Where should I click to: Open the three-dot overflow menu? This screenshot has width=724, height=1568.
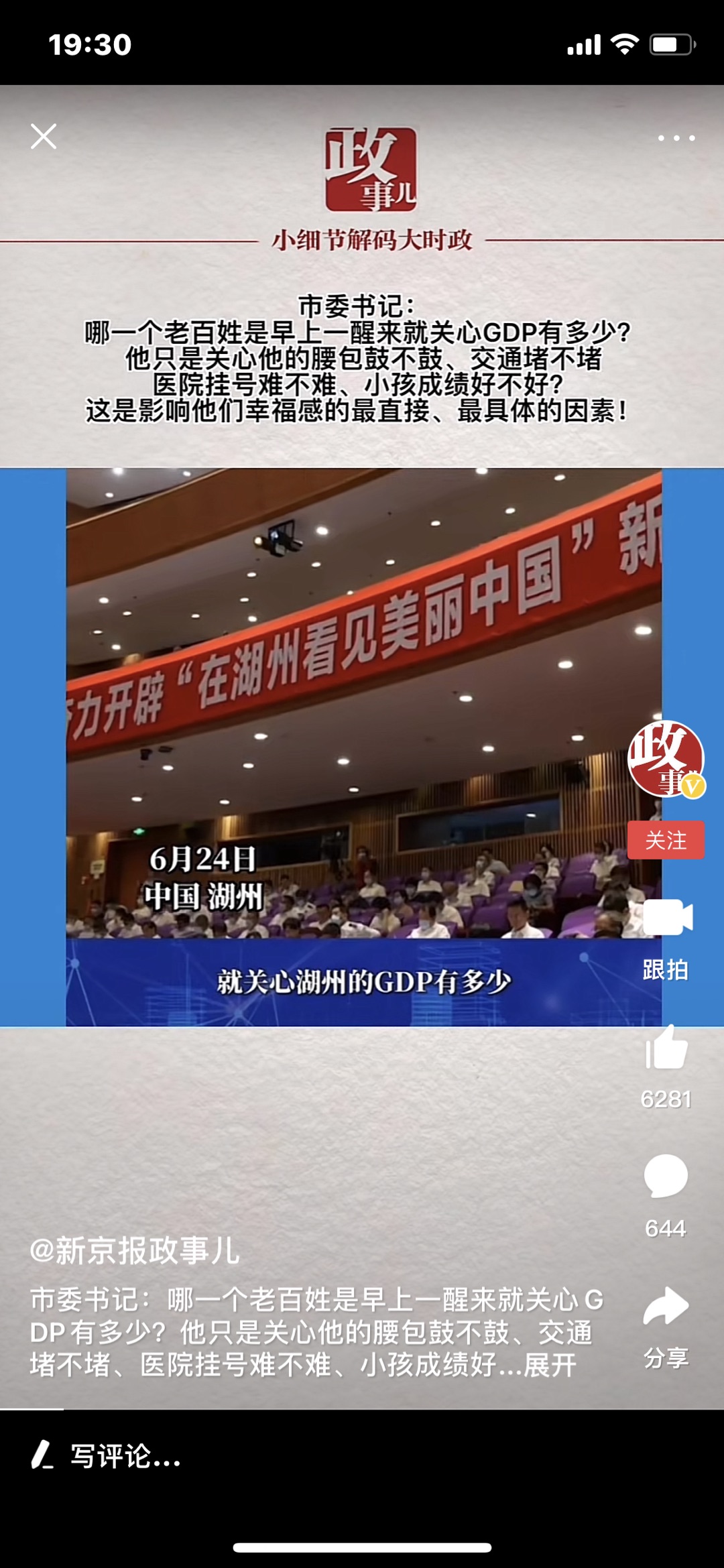coord(676,138)
